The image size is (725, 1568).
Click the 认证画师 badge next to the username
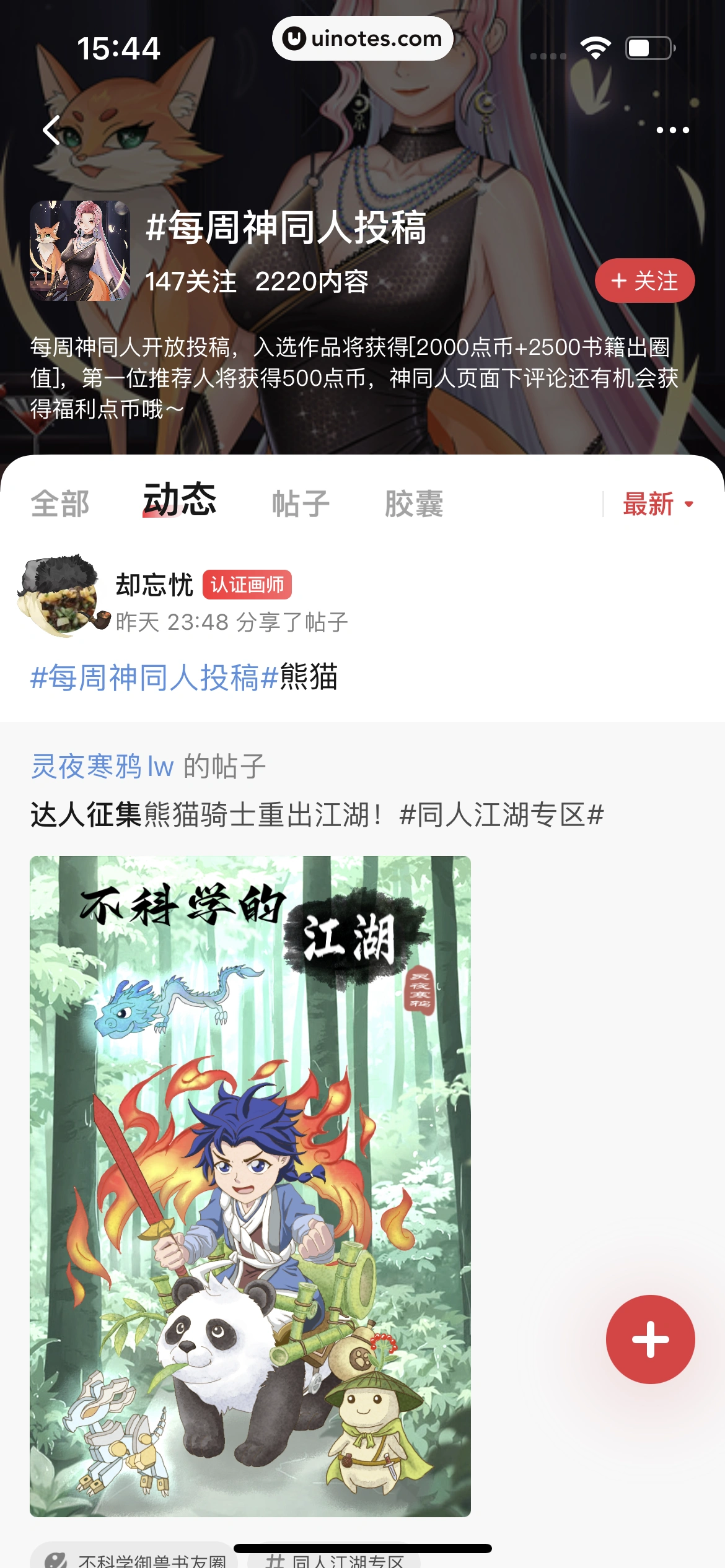247,585
